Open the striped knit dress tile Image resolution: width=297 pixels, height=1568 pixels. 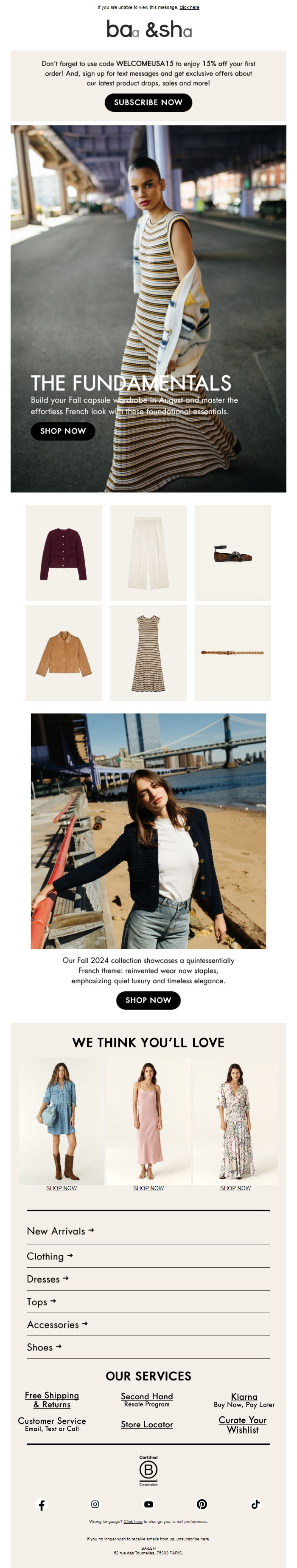pyautogui.click(x=148, y=653)
